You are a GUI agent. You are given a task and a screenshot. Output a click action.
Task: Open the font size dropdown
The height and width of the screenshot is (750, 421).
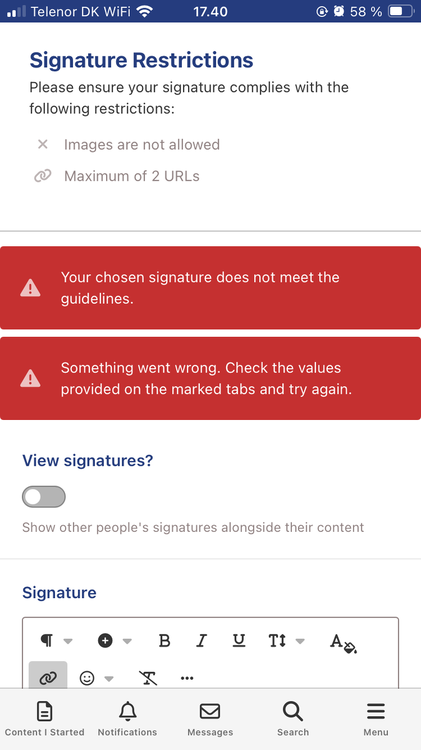pos(286,641)
